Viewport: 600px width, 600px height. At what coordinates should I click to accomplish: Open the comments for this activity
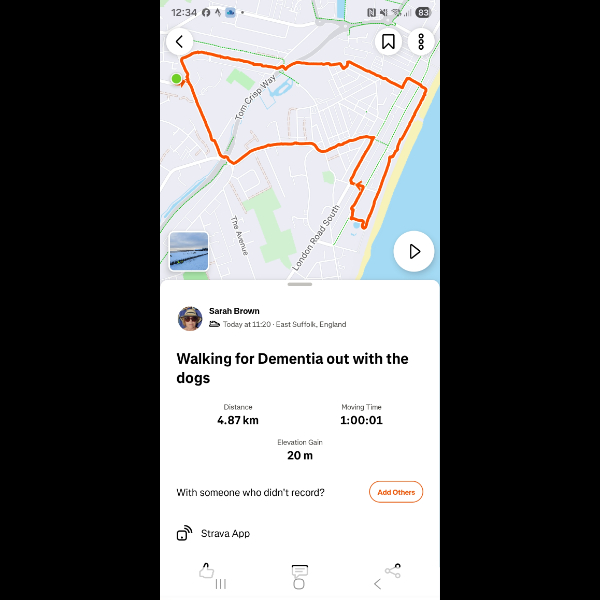[300, 571]
